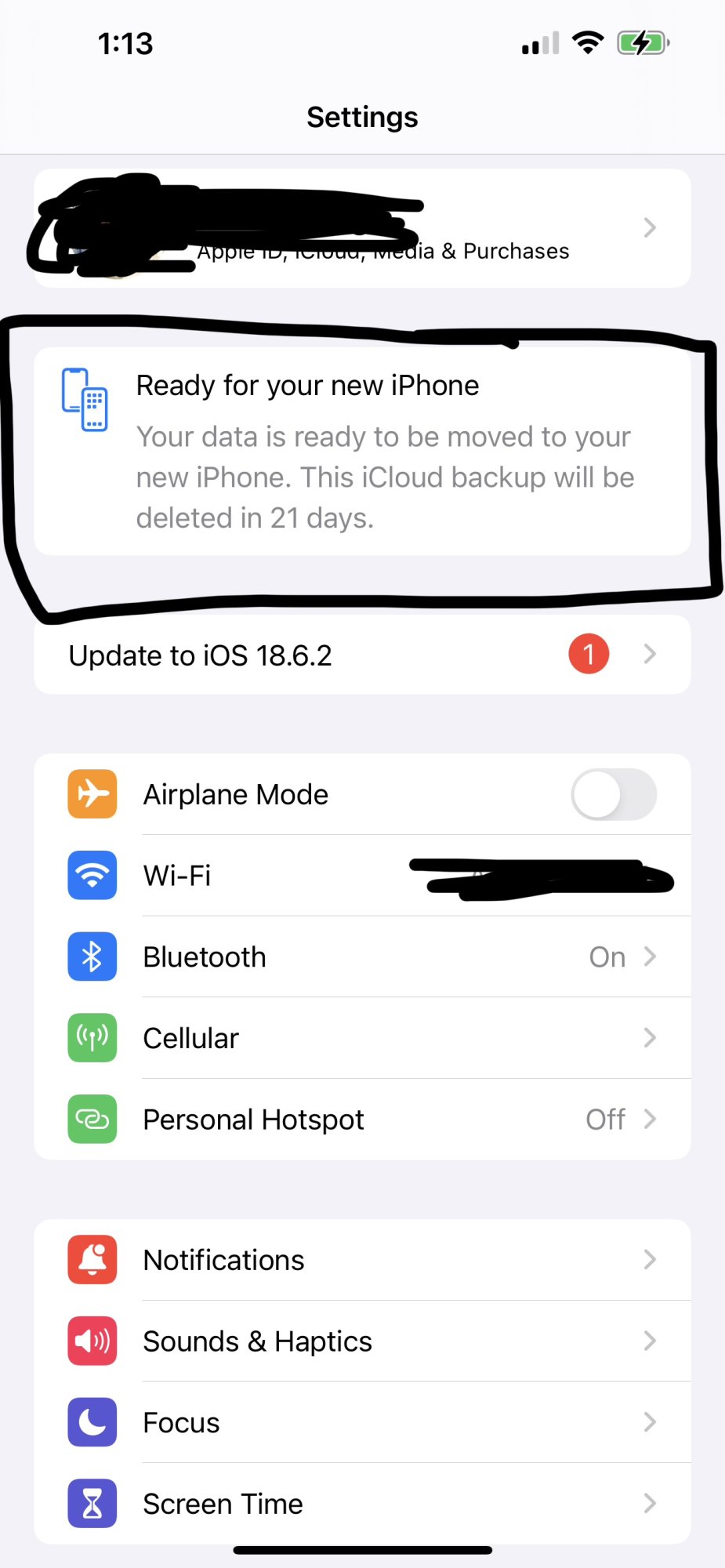Open Screen Time settings

[362, 1504]
